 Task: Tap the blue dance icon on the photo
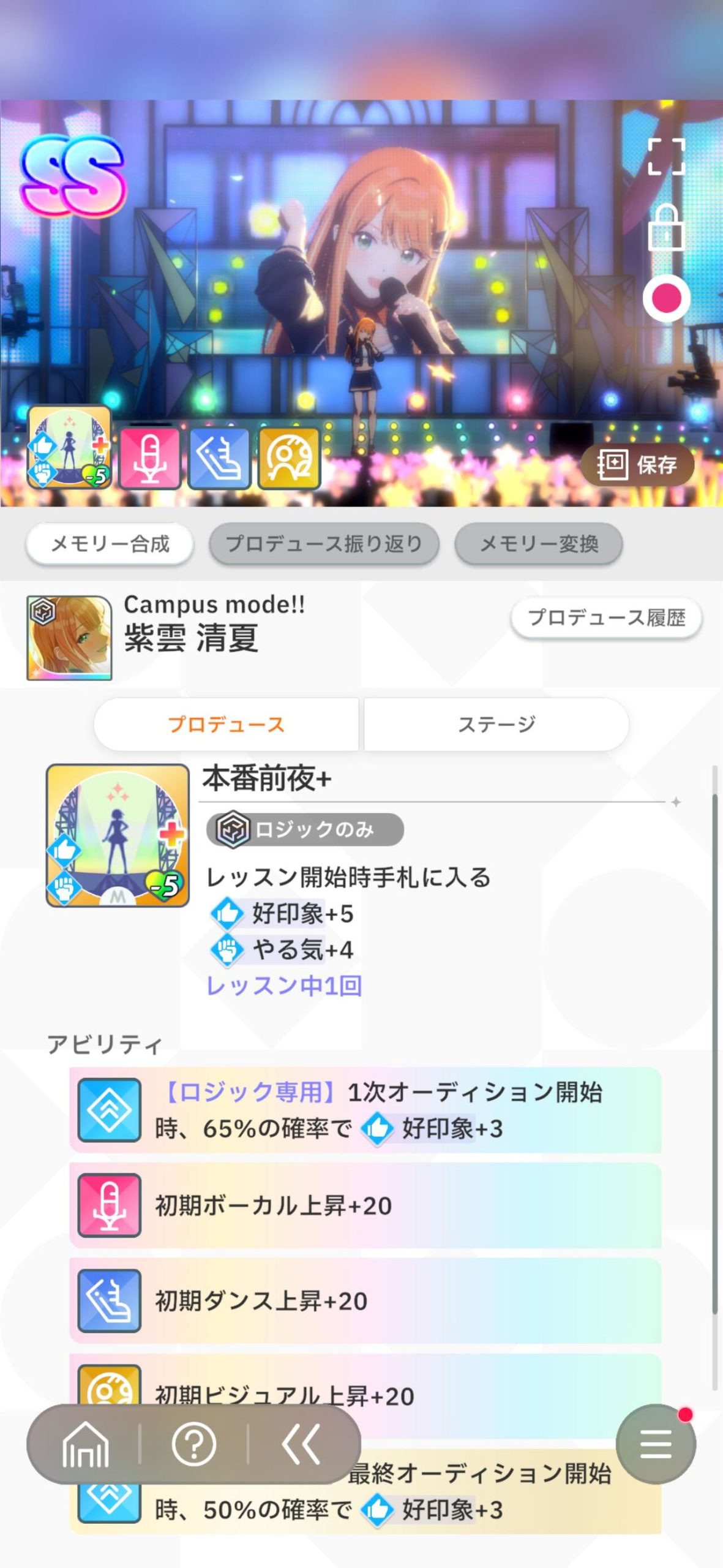pyautogui.click(x=219, y=458)
